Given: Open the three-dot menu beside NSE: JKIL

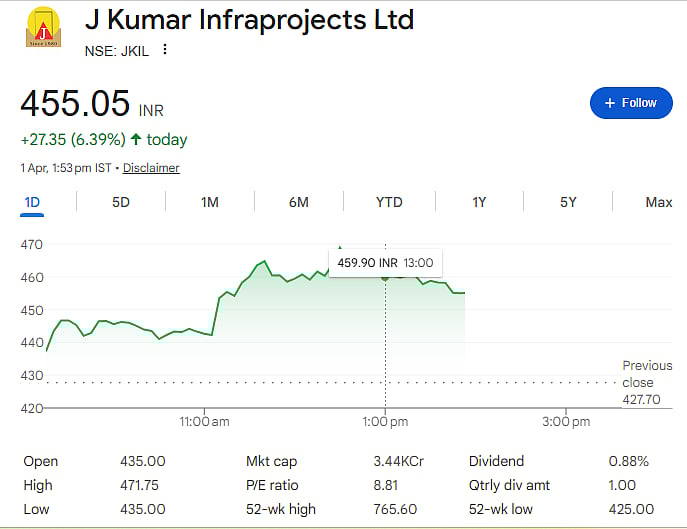Looking at the screenshot, I should pyautogui.click(x=165, y=51).
